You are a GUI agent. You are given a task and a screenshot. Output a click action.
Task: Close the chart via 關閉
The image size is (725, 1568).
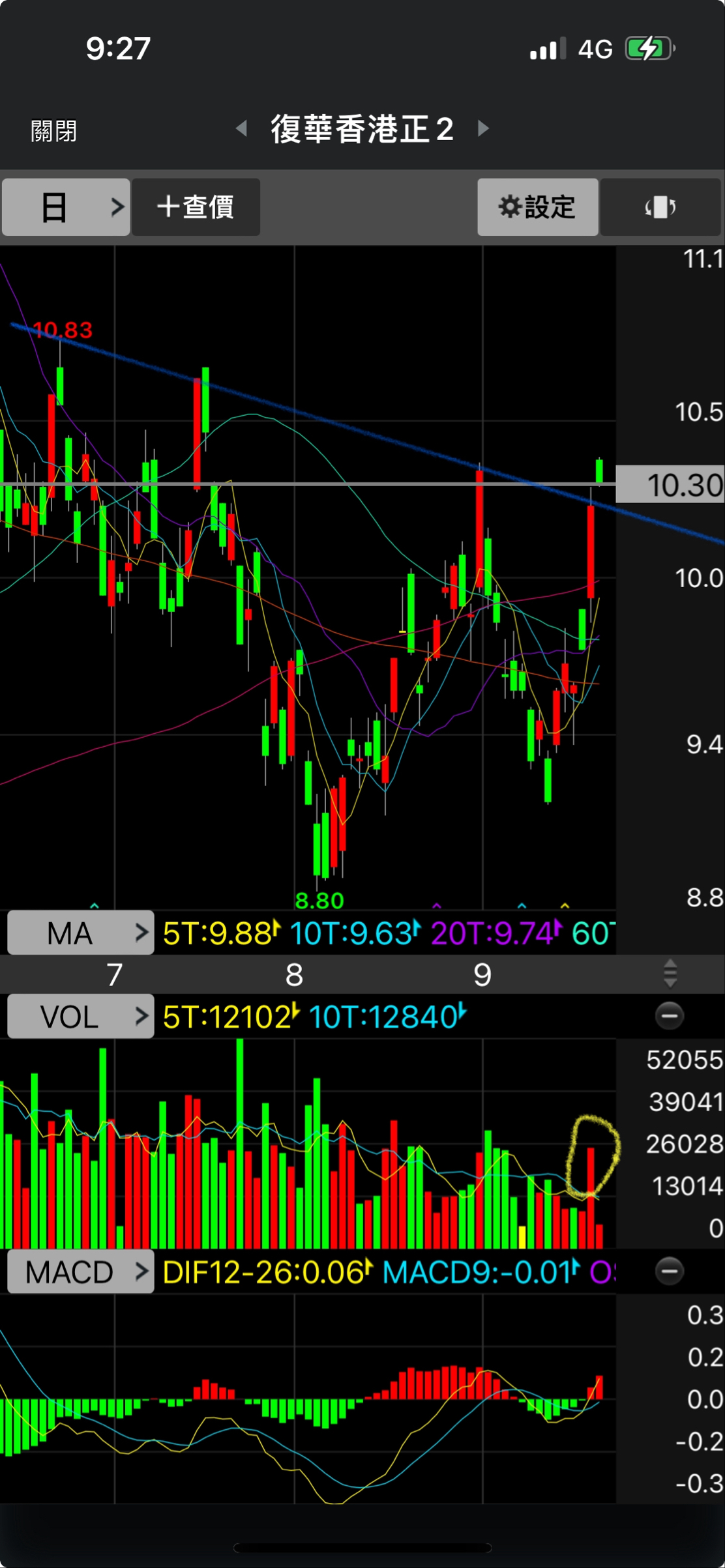(53, 131)
